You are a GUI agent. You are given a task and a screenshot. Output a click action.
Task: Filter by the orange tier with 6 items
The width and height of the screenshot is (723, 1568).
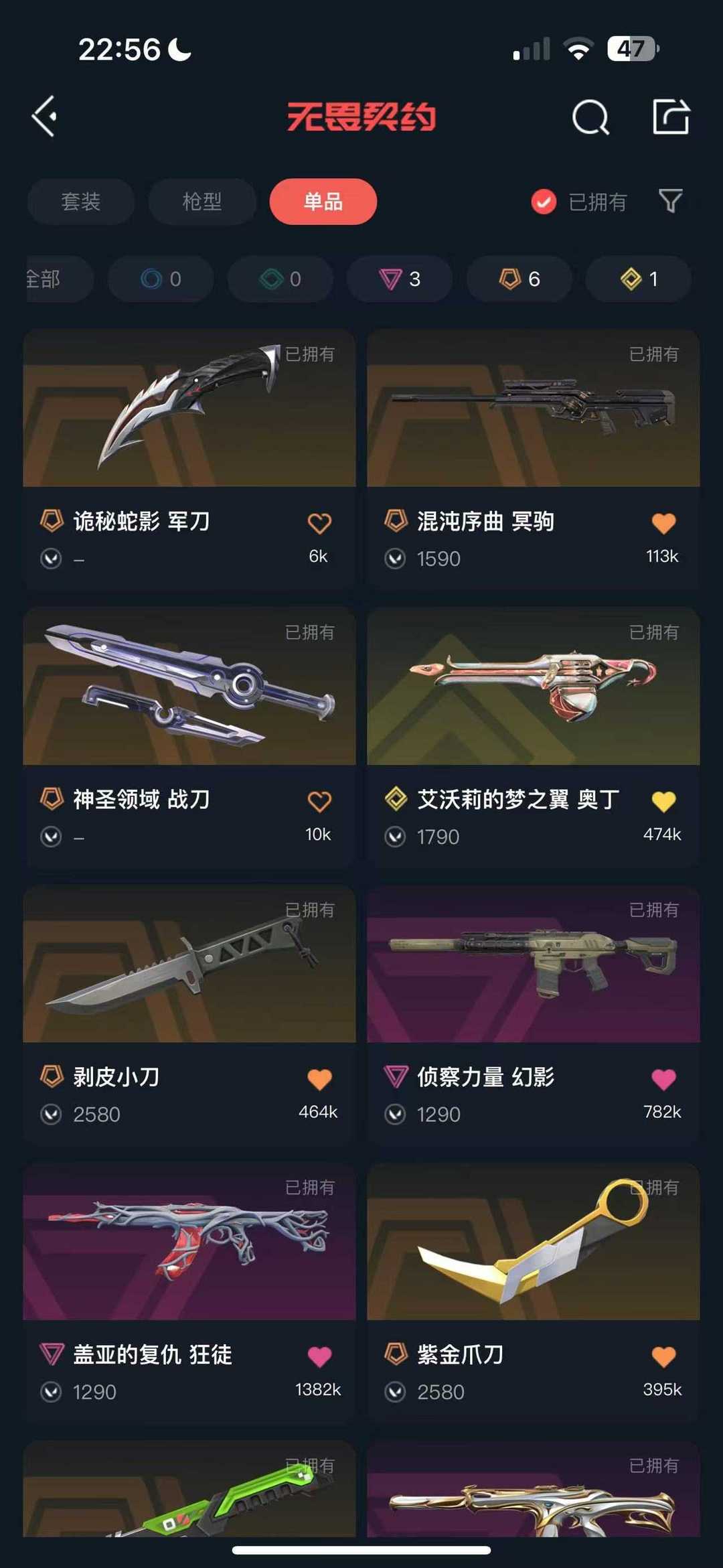tap(519, 279)
